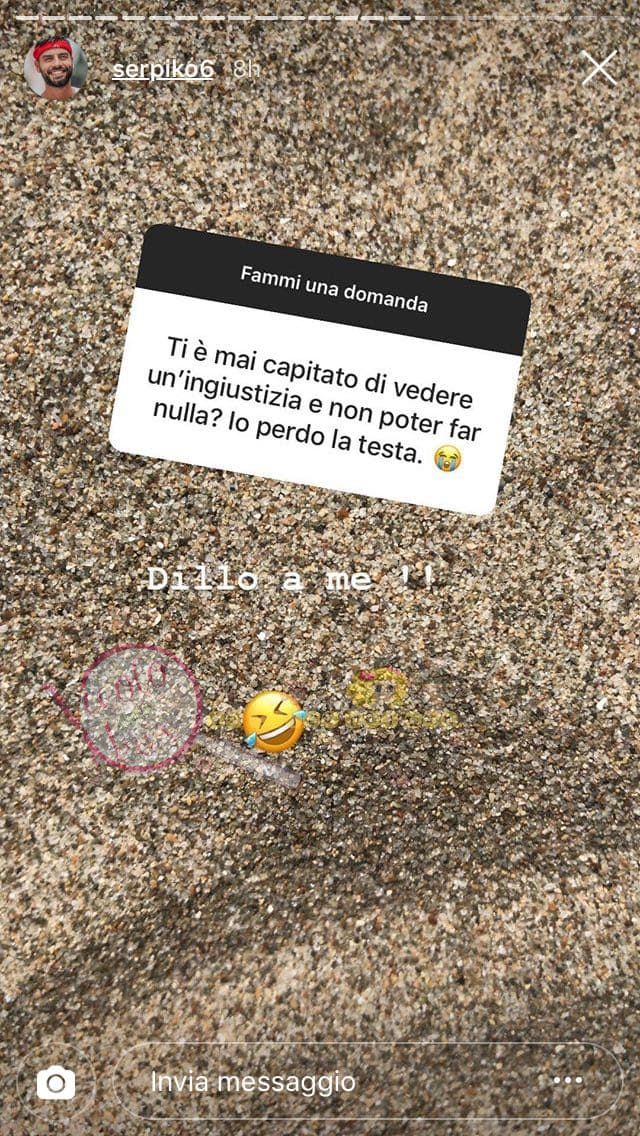640x1136 pixels.
Task: Tap the Invia messaggio field
Action: [x=330, y=1081]
